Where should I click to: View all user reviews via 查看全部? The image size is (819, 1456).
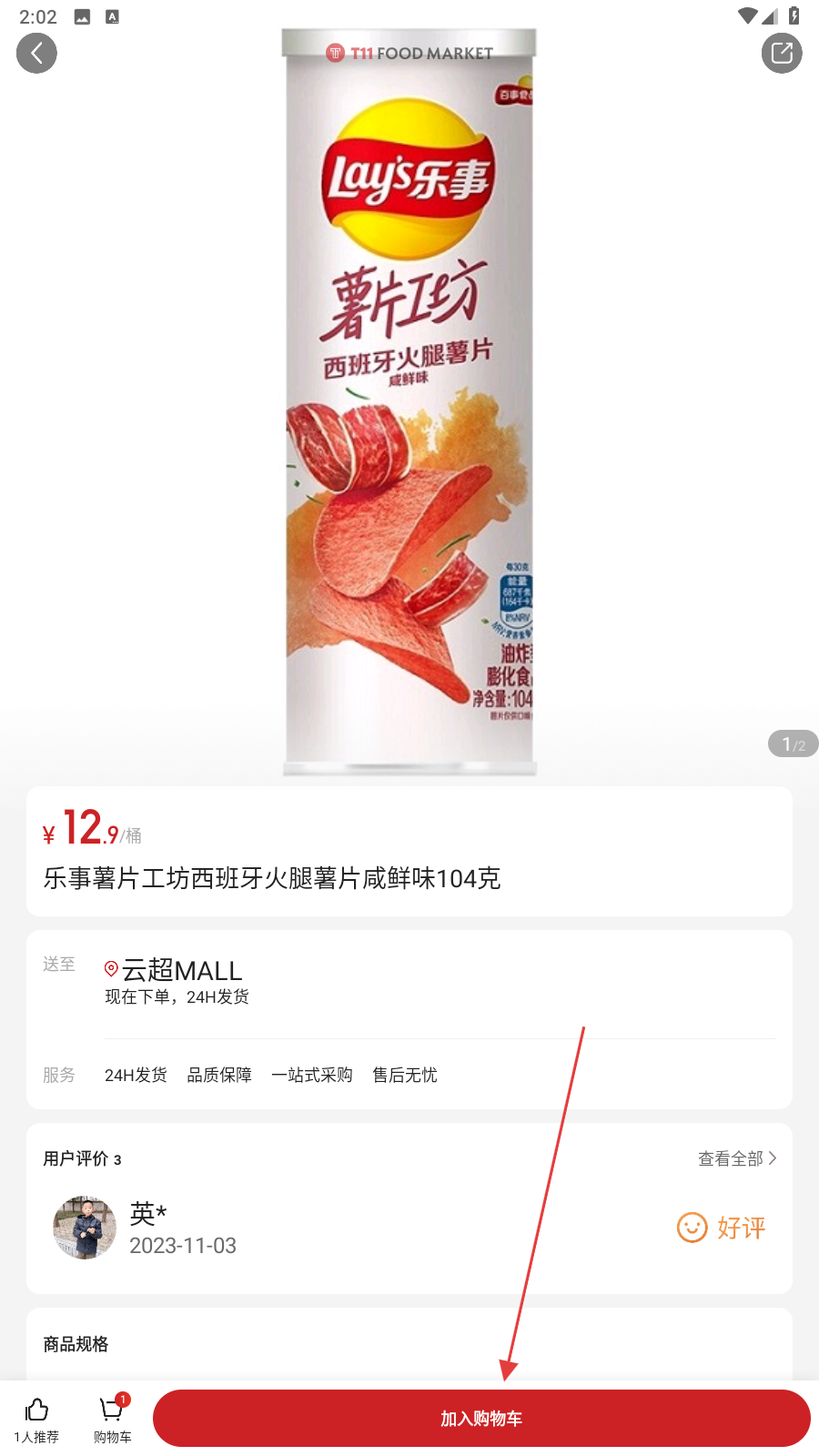point(736,1158)
